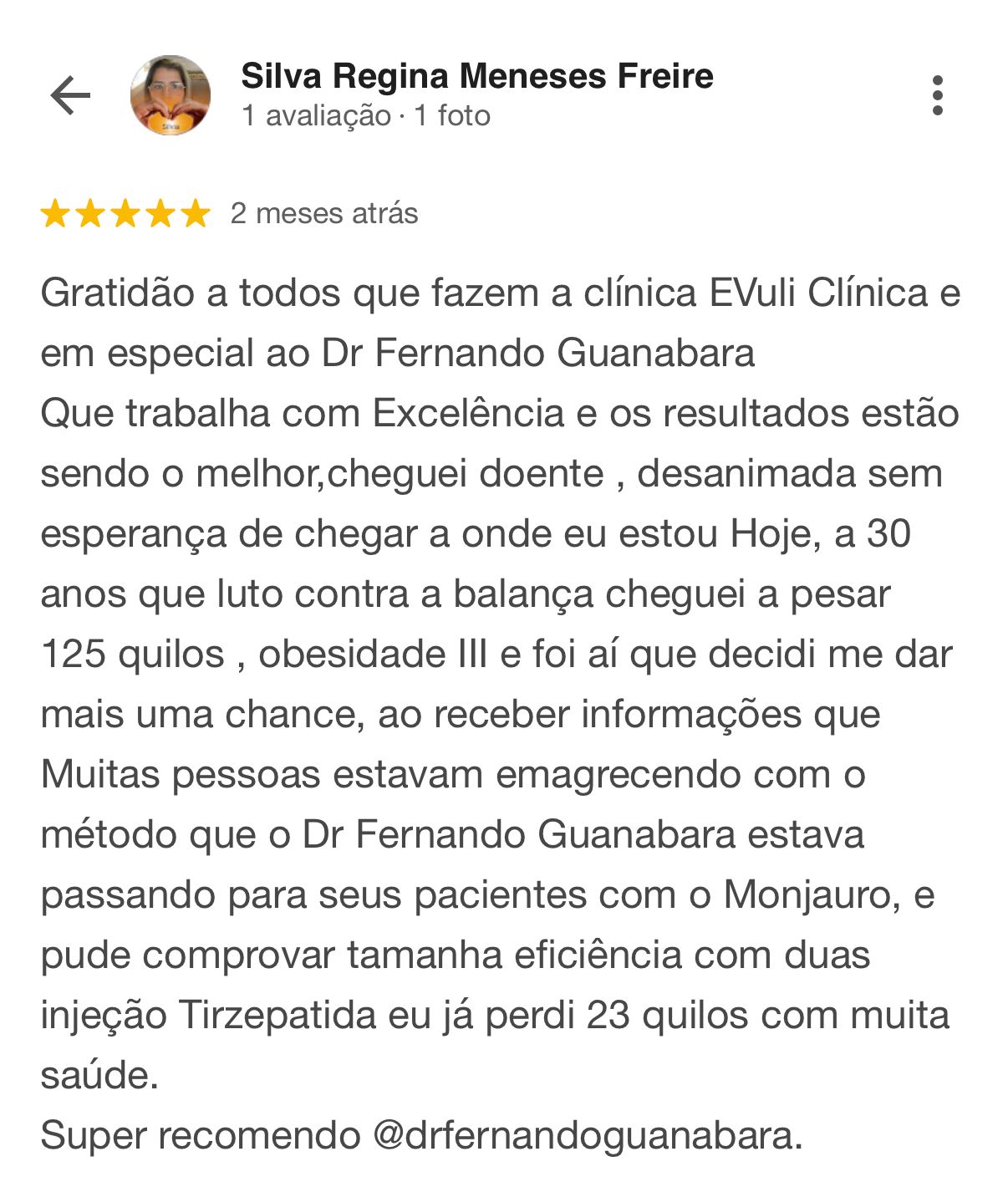The height and width of the screenshot is (1182, 1008).
Task: Open the three-dot overflow menu
Action: [x=937, y=95]
